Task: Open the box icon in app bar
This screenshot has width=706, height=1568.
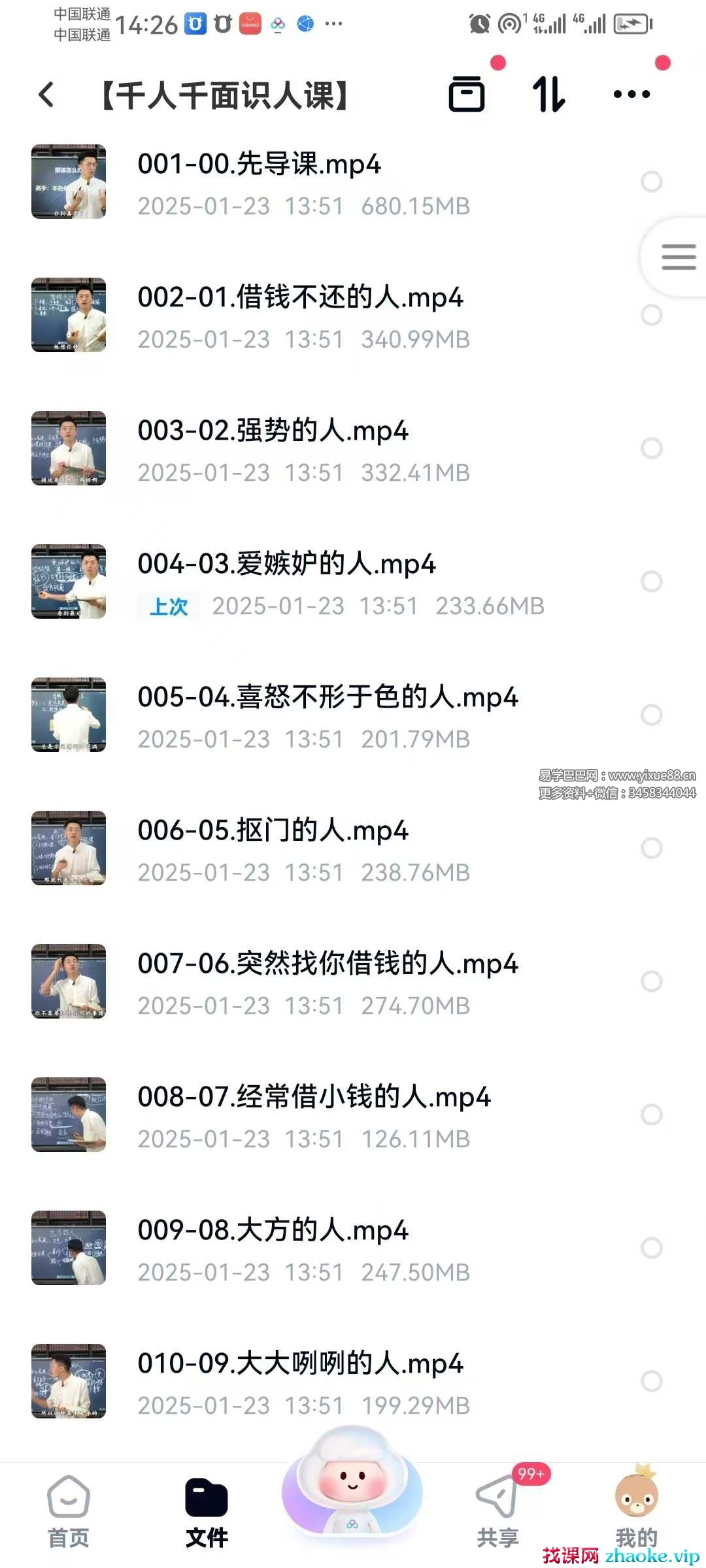Action: 467,95
